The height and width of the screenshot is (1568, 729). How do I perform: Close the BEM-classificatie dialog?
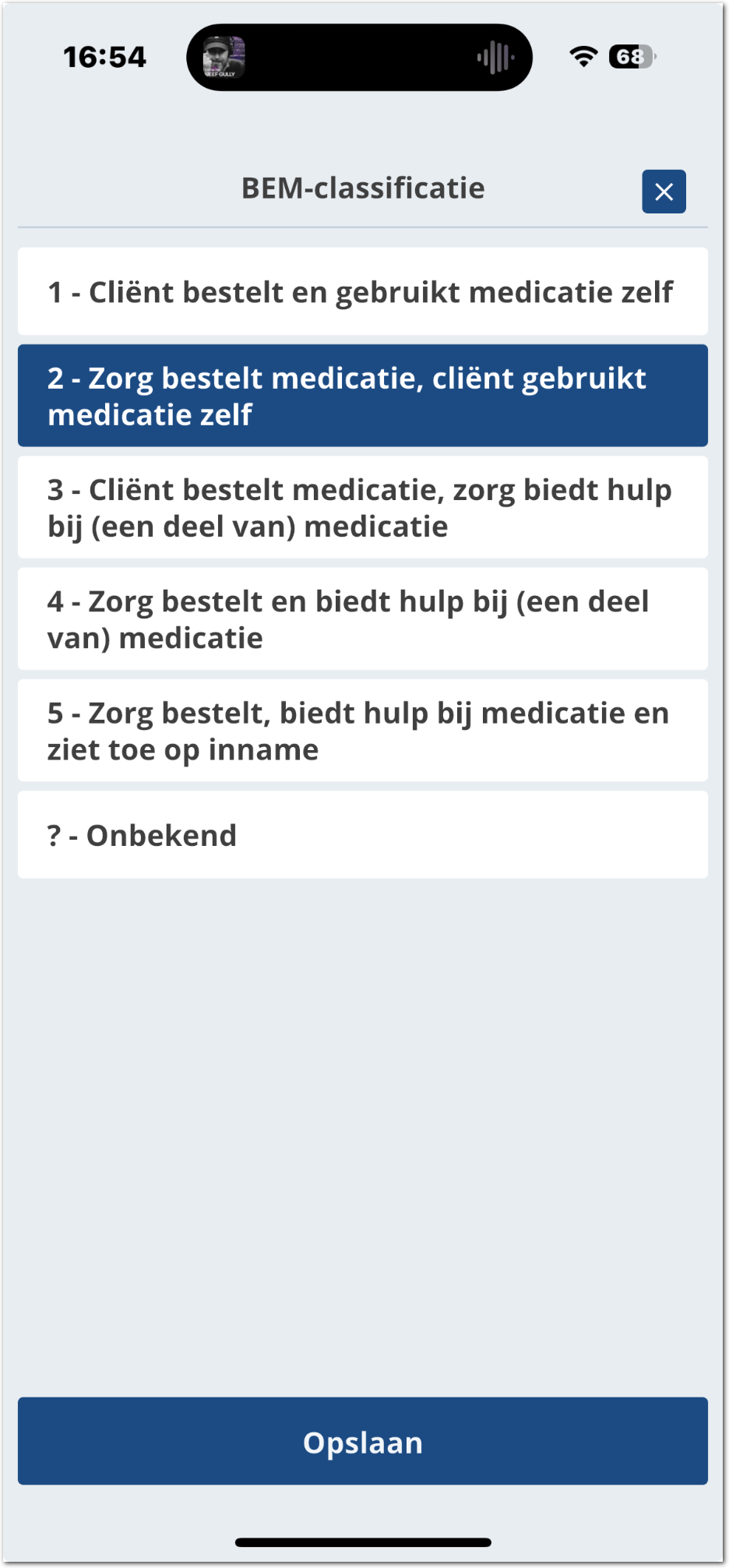(664, 192)
